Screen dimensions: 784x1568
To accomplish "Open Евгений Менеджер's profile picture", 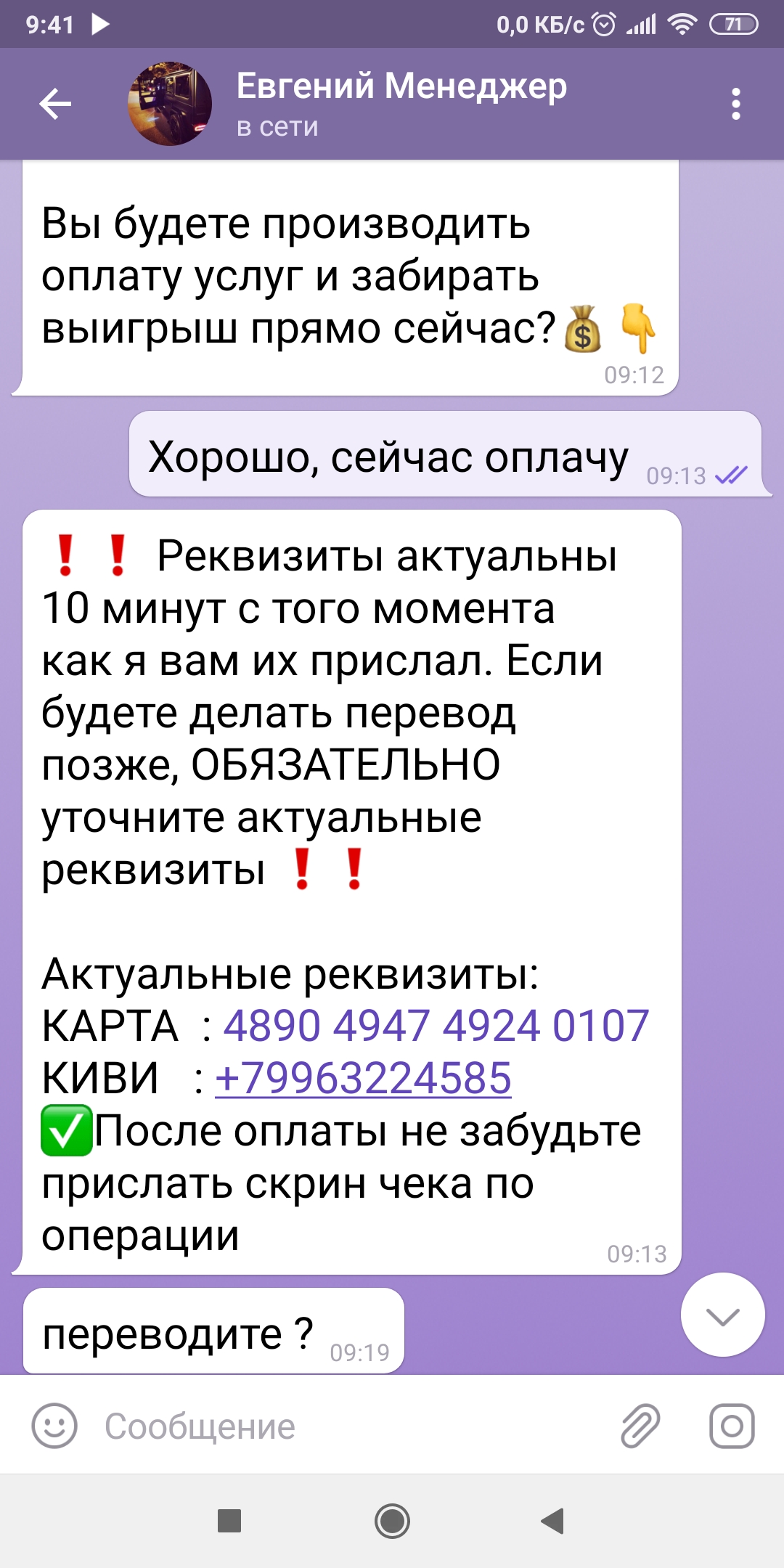I will [x=170, y=104].
